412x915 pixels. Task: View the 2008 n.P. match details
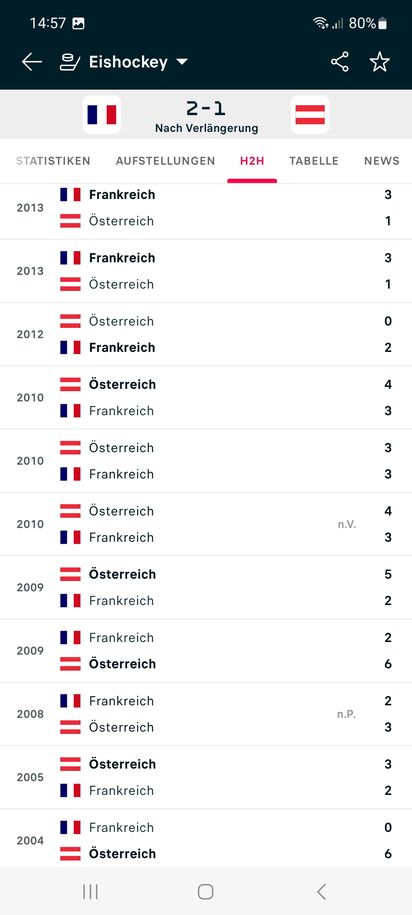point(206,714)
